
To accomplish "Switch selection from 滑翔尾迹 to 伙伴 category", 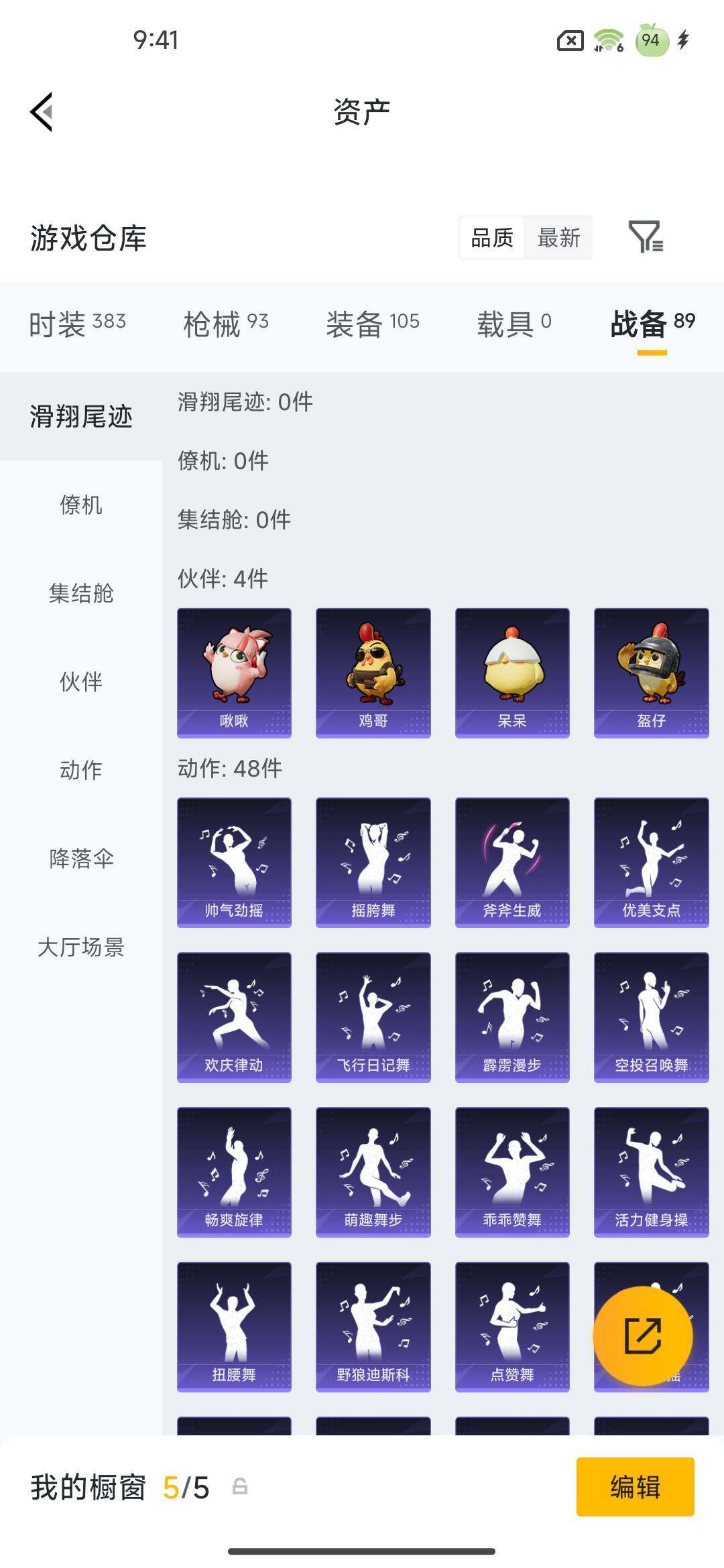I will [80, 681].
